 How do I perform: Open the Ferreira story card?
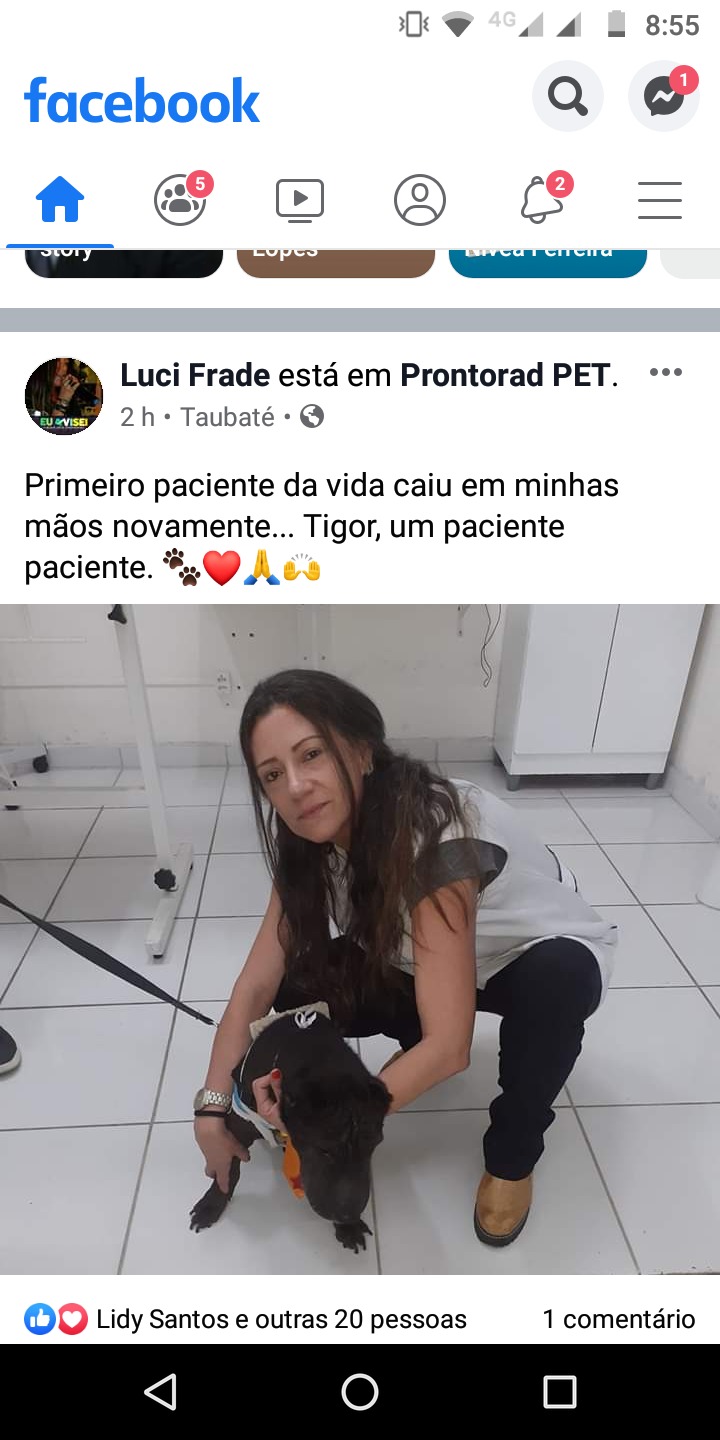(x=547, y=262)
